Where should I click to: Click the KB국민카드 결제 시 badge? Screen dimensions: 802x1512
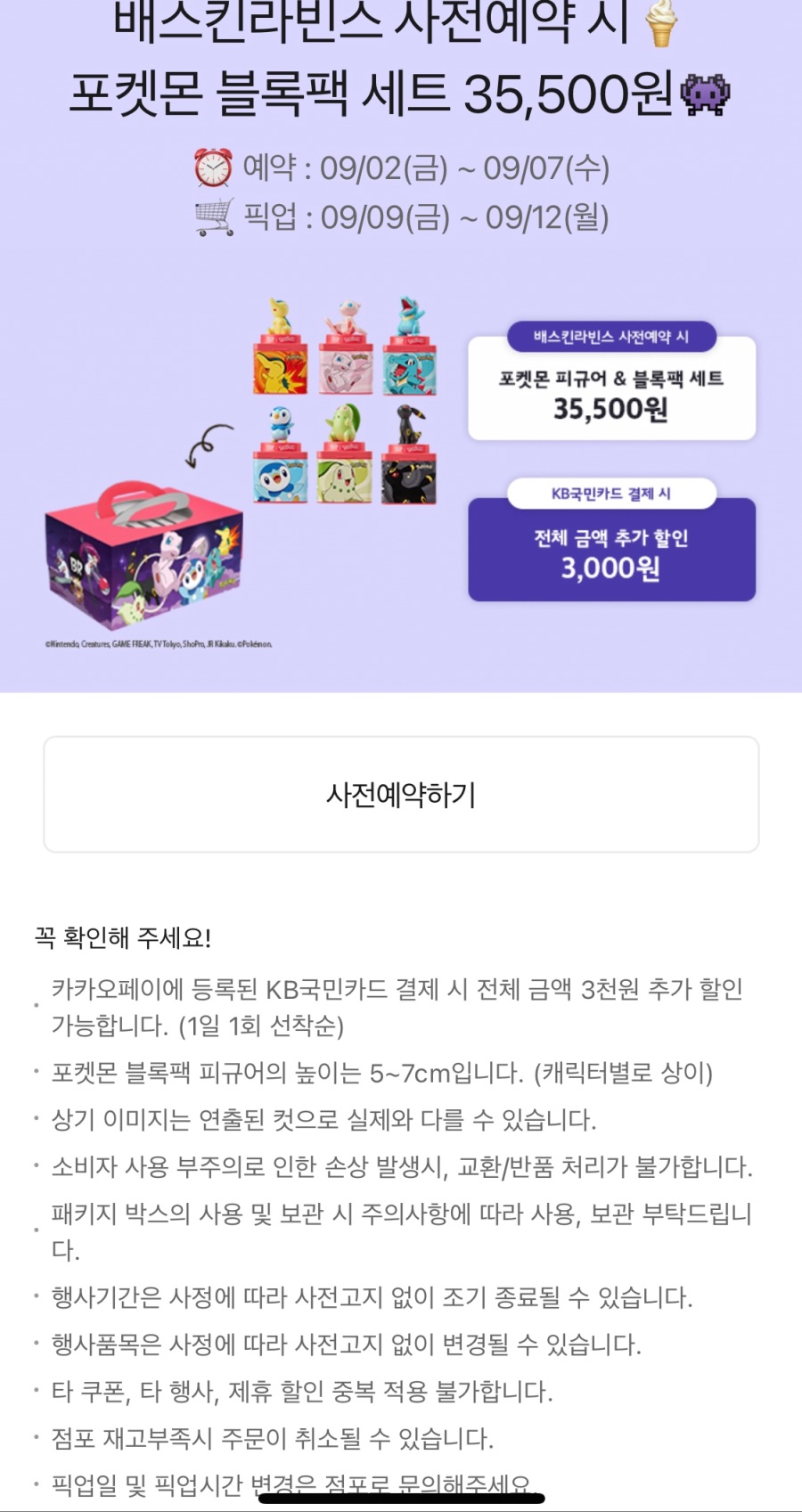pyautogui.click(x=611, y=494)
